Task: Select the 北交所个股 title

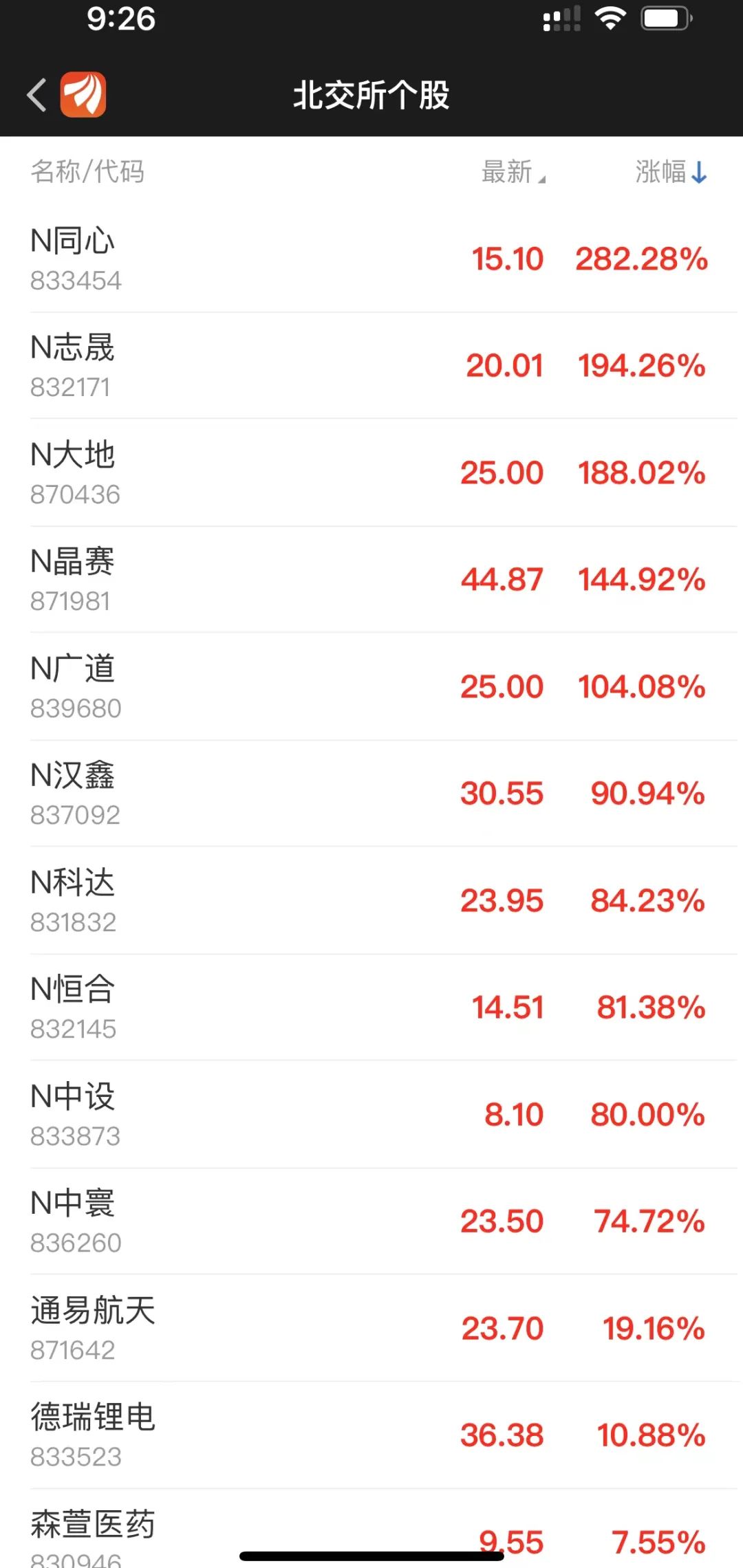Action: (x=371, y=96)
